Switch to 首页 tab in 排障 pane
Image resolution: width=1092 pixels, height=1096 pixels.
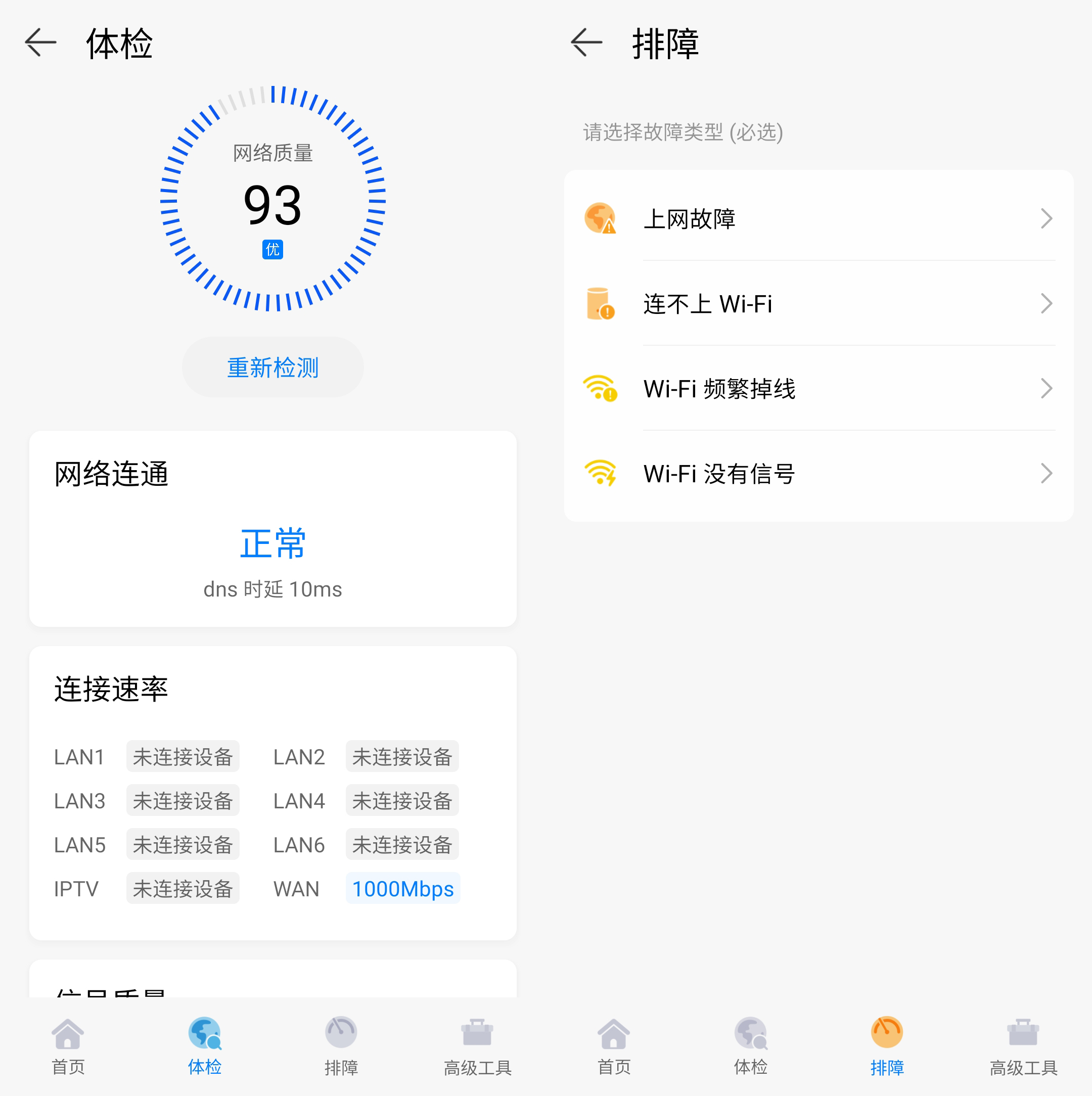pos(614,1046)
